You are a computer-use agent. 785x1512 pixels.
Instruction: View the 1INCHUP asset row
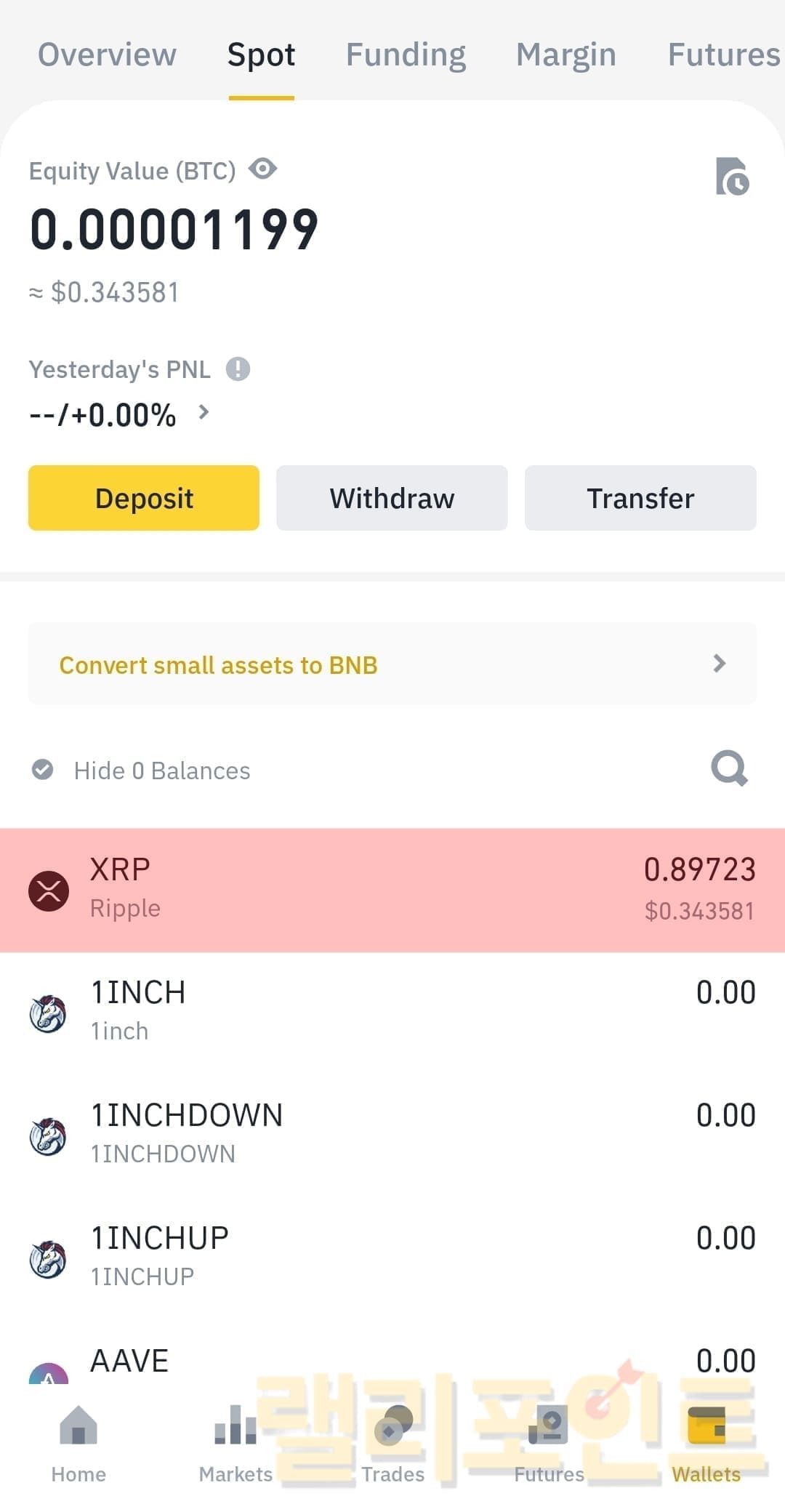coord(392,1257)
